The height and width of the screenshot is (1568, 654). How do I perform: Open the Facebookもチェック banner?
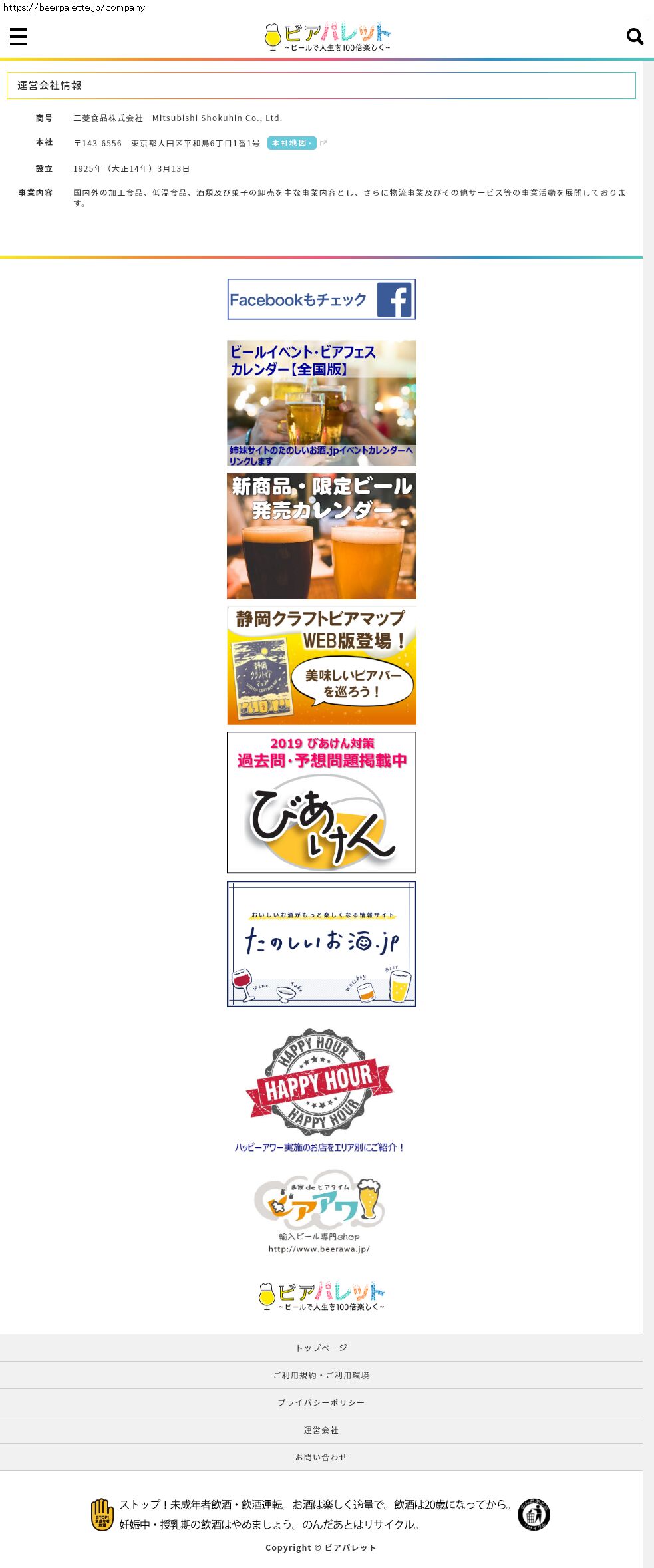point(321,299)
